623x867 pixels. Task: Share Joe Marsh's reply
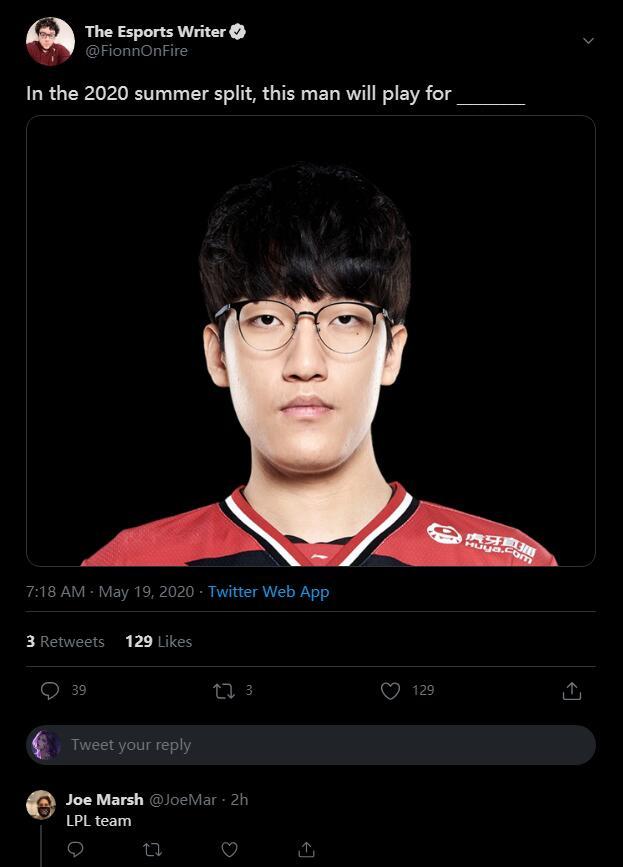pos(306,849)
